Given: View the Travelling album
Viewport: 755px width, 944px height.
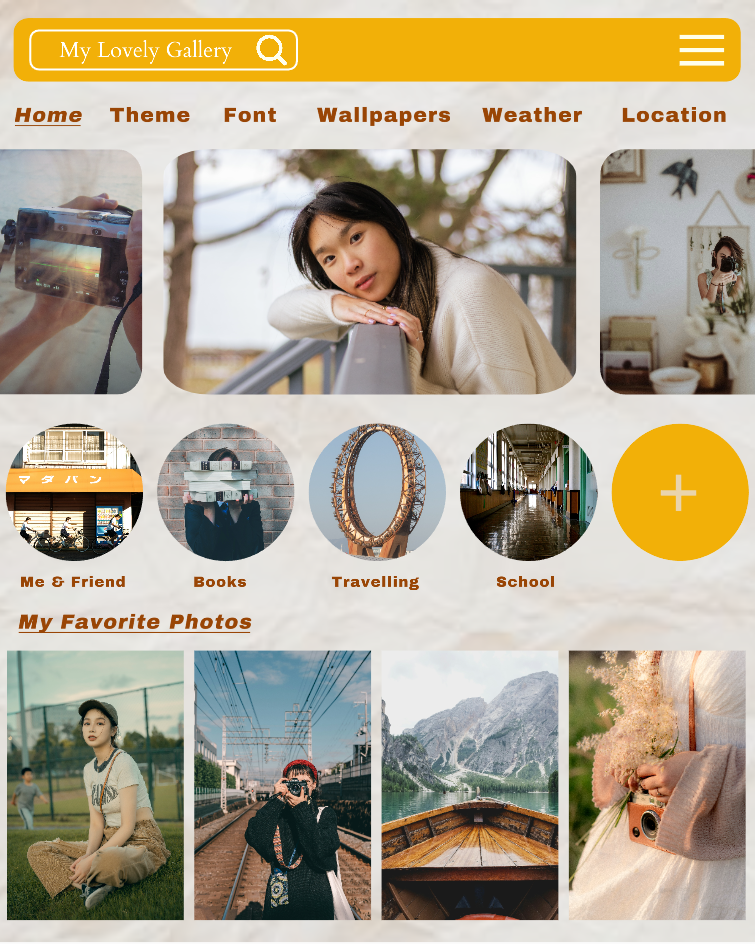Looking at the screenshot, I should tap(377, 492).
